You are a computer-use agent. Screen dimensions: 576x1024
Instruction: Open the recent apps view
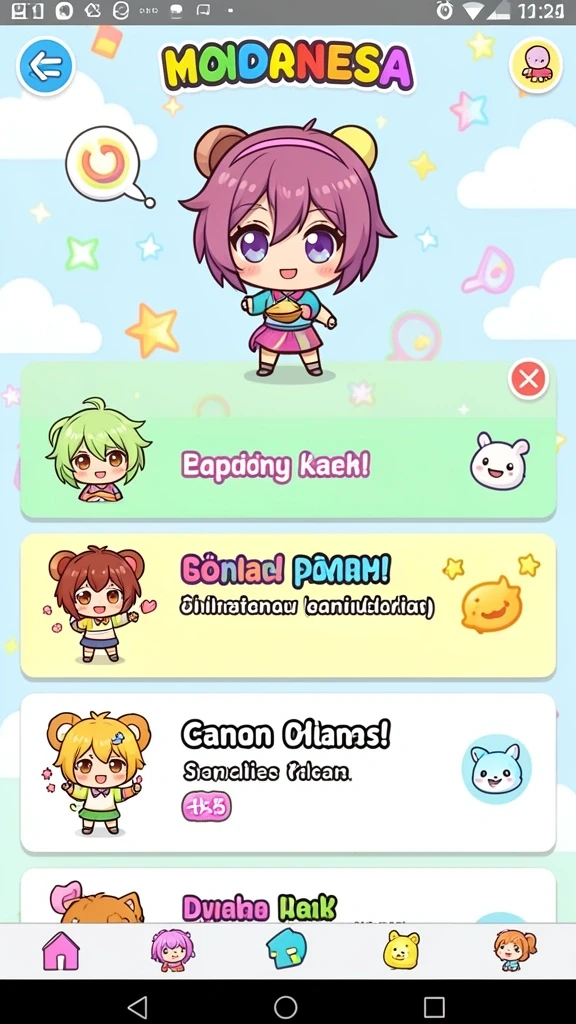434,1006
